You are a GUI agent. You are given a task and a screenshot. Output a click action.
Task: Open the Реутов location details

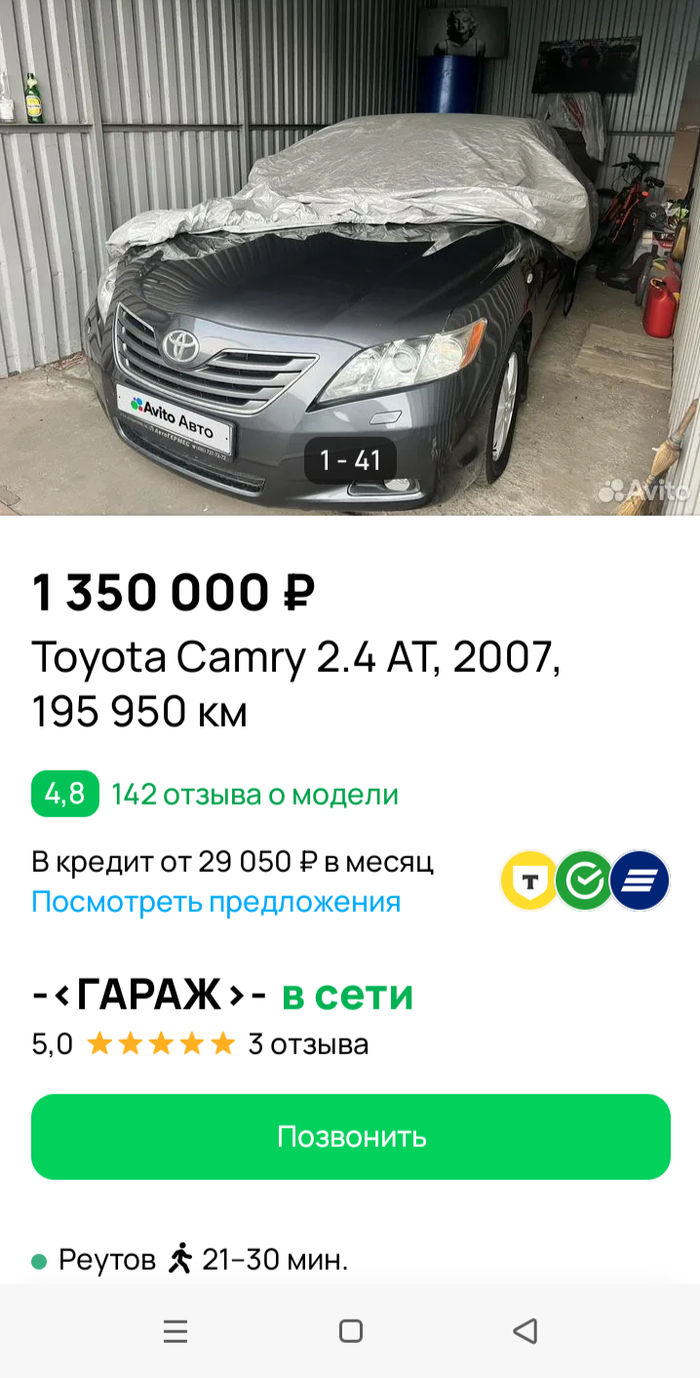coord(107,1260)
